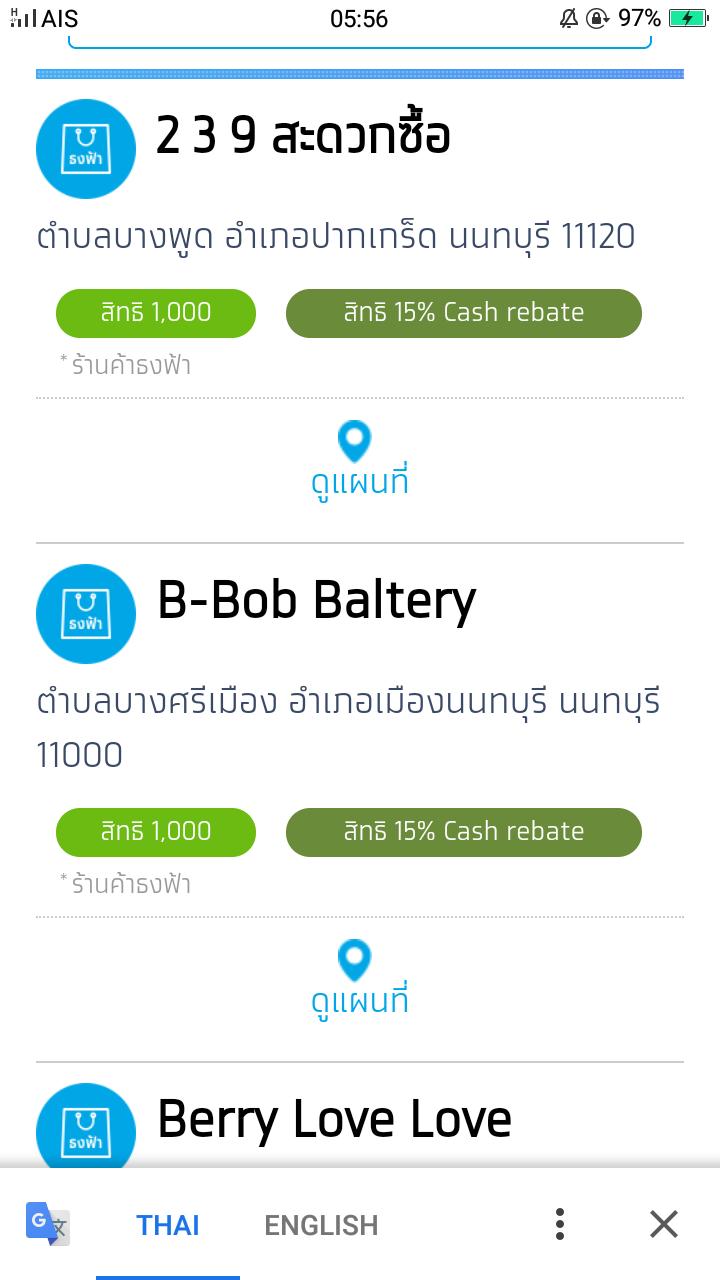
Task: Open the translate bar overflow menu
Action: [560, 1224]
